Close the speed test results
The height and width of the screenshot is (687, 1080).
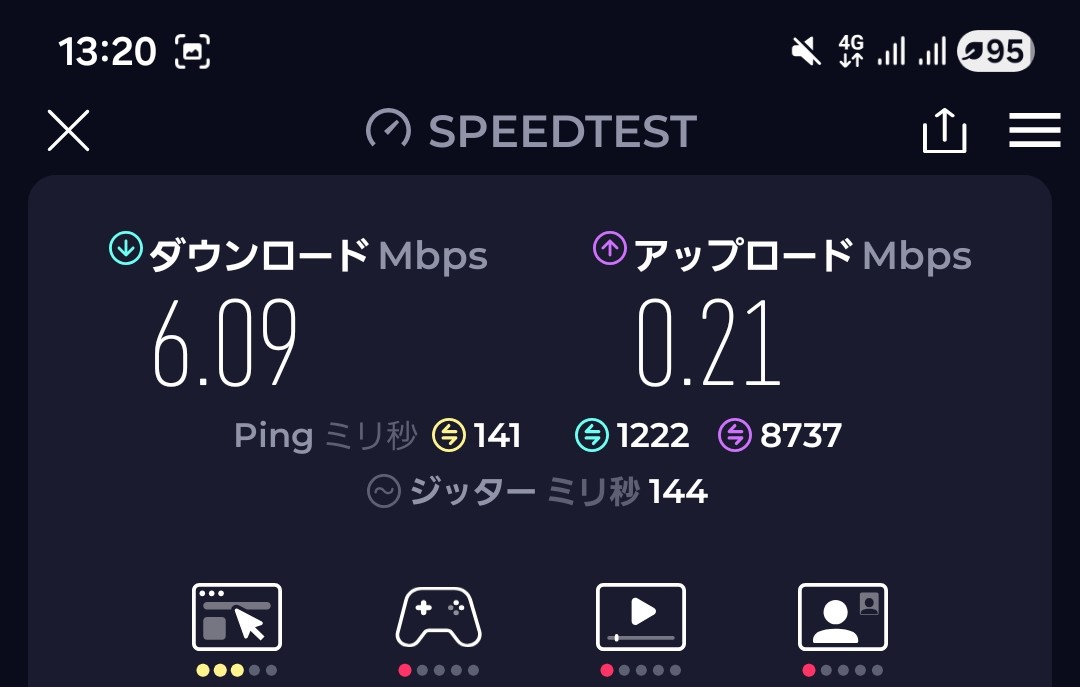click(69, 131)
